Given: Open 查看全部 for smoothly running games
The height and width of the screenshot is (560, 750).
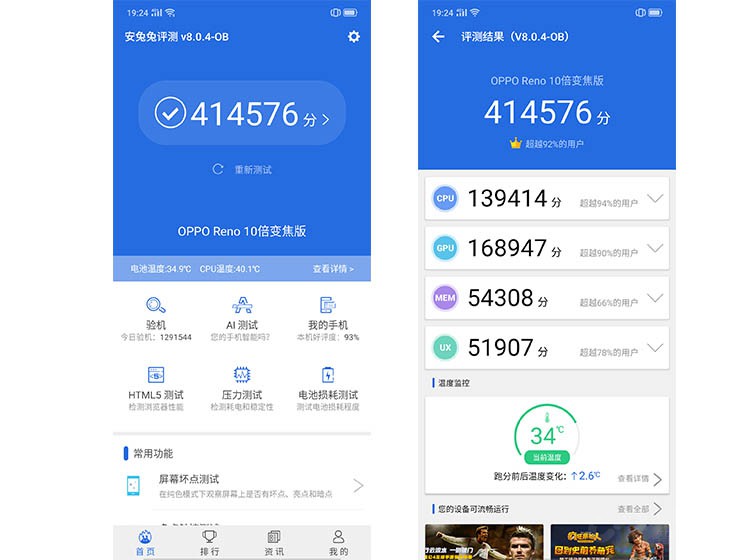Looking at the screenshot, I should 640,510.
